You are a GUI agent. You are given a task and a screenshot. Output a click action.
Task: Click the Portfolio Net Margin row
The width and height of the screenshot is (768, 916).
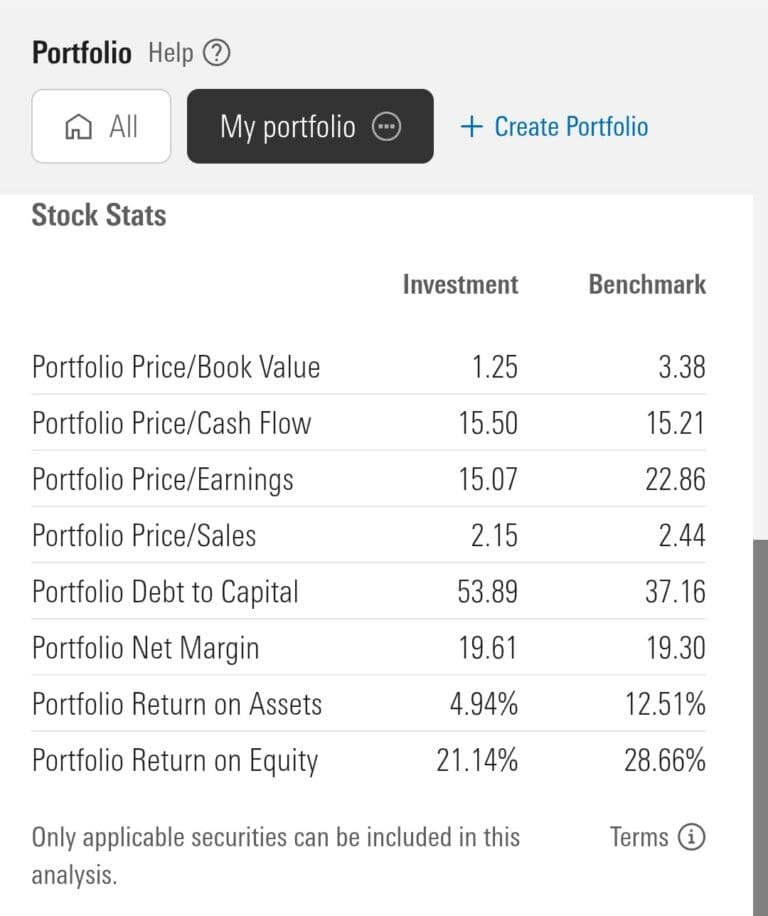pyautogui.click(x=148, y=648)
